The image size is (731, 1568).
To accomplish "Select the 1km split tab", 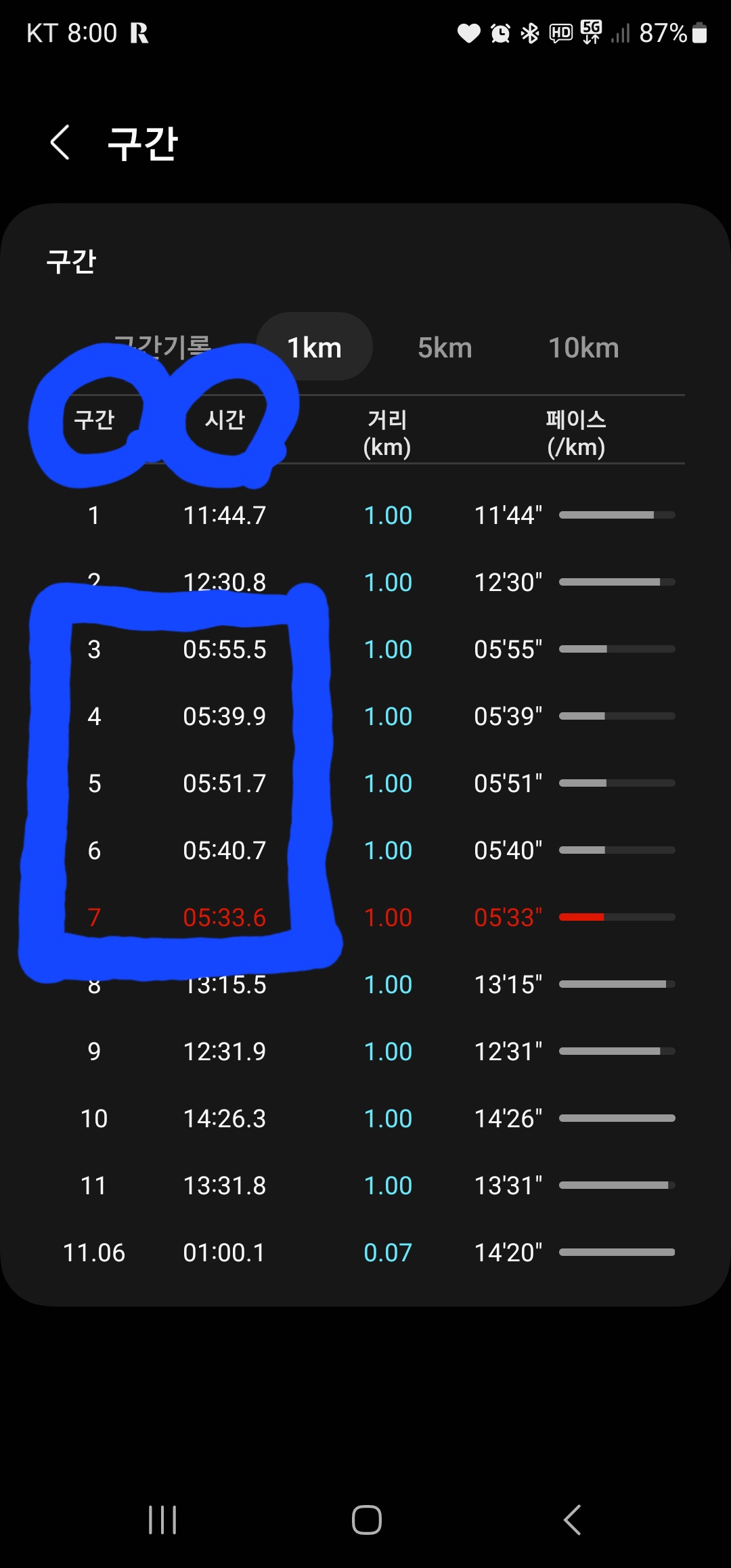I will click(314, 347).
